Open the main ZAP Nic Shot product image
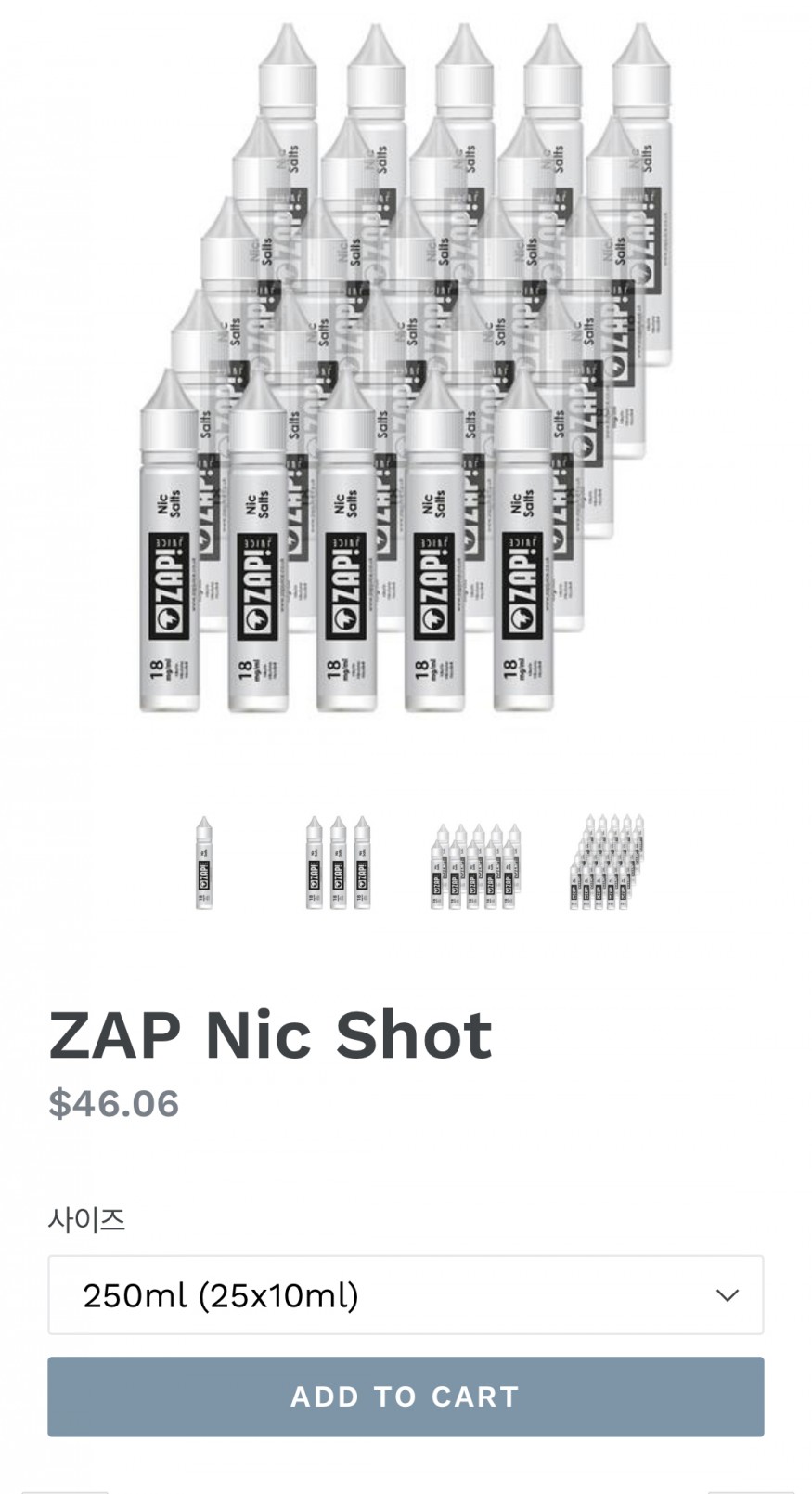 [406, 371]
